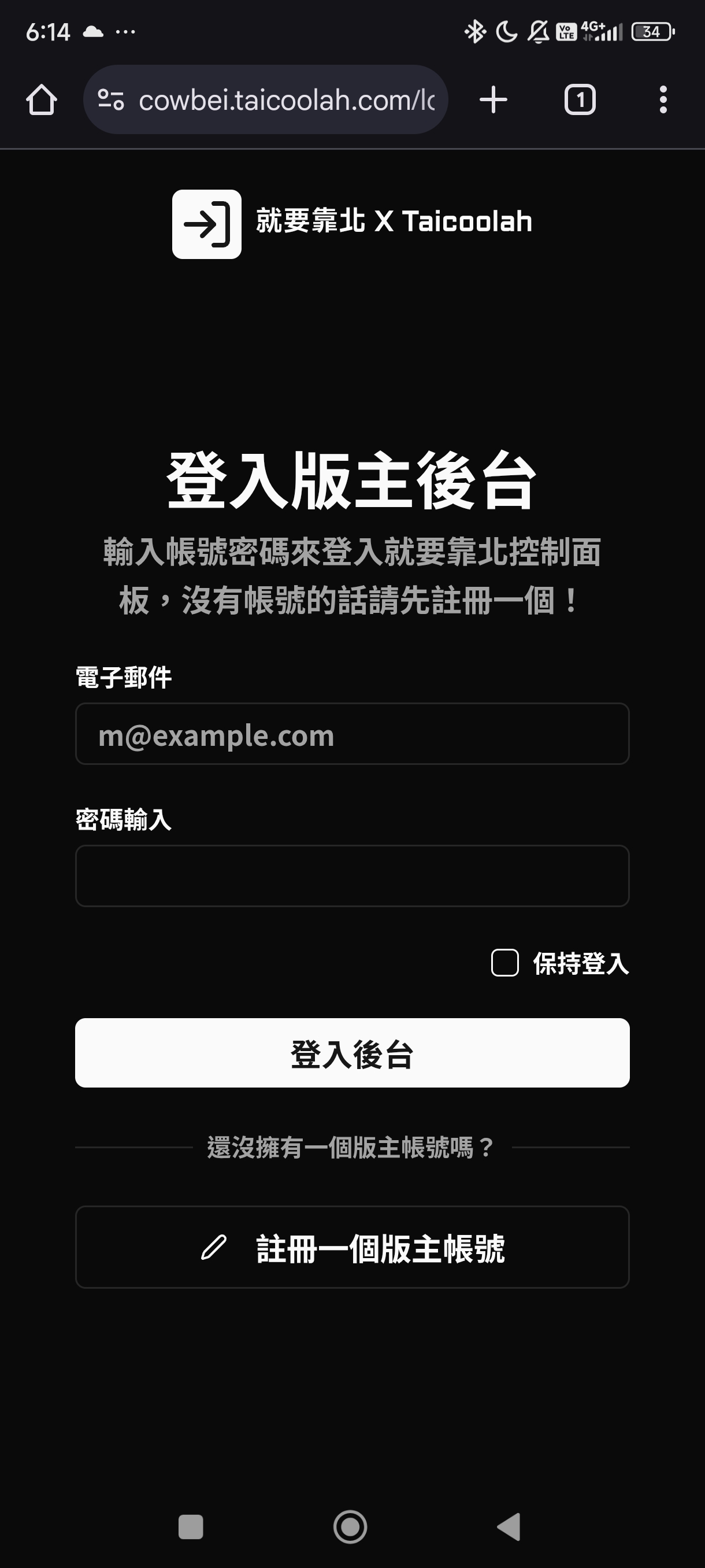Tap 註冊一個版主帳號 to register
705x1568 pixels.
coord(352,1247)
